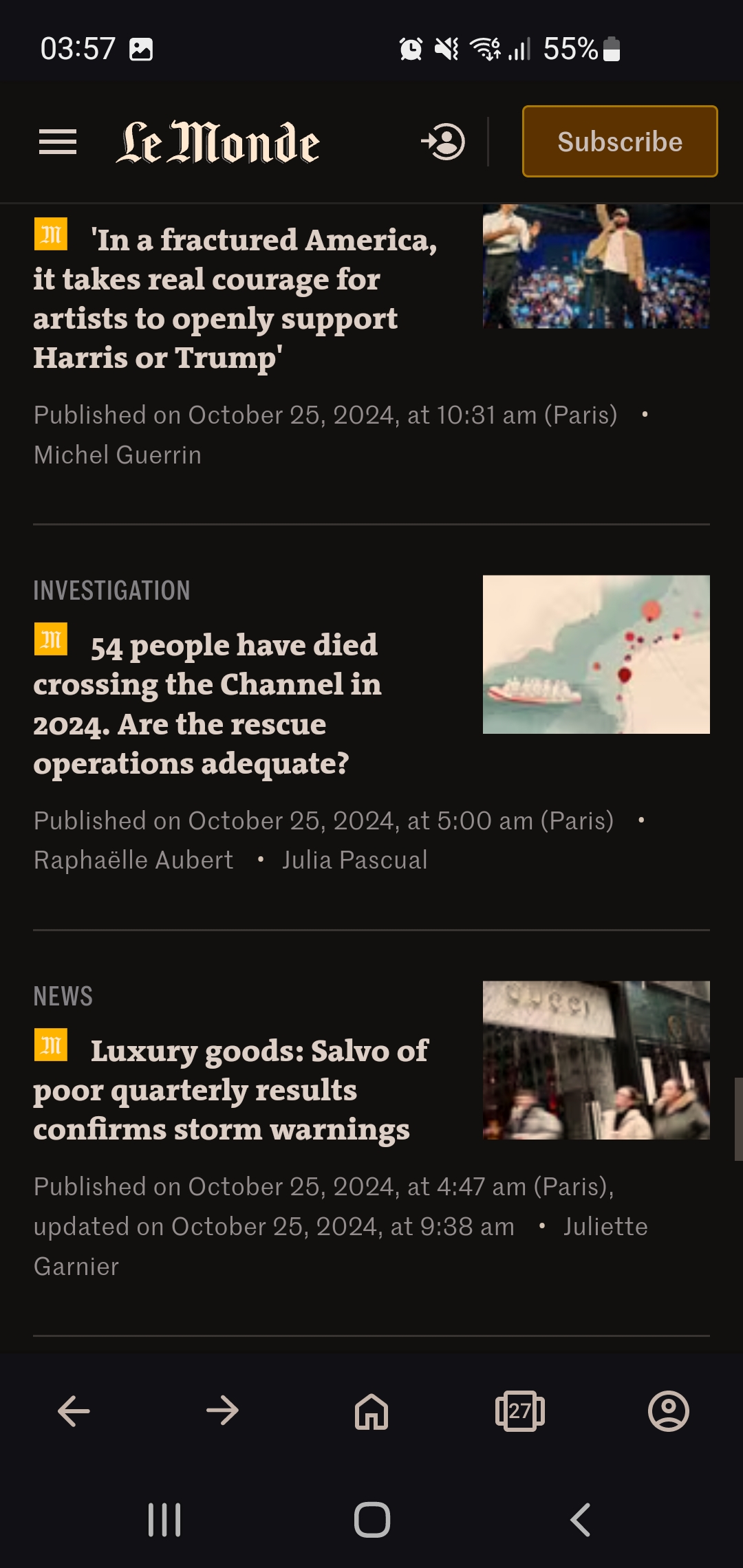Go back to the previous page in the browser
743x1568 pixels.
[74, 1411]
